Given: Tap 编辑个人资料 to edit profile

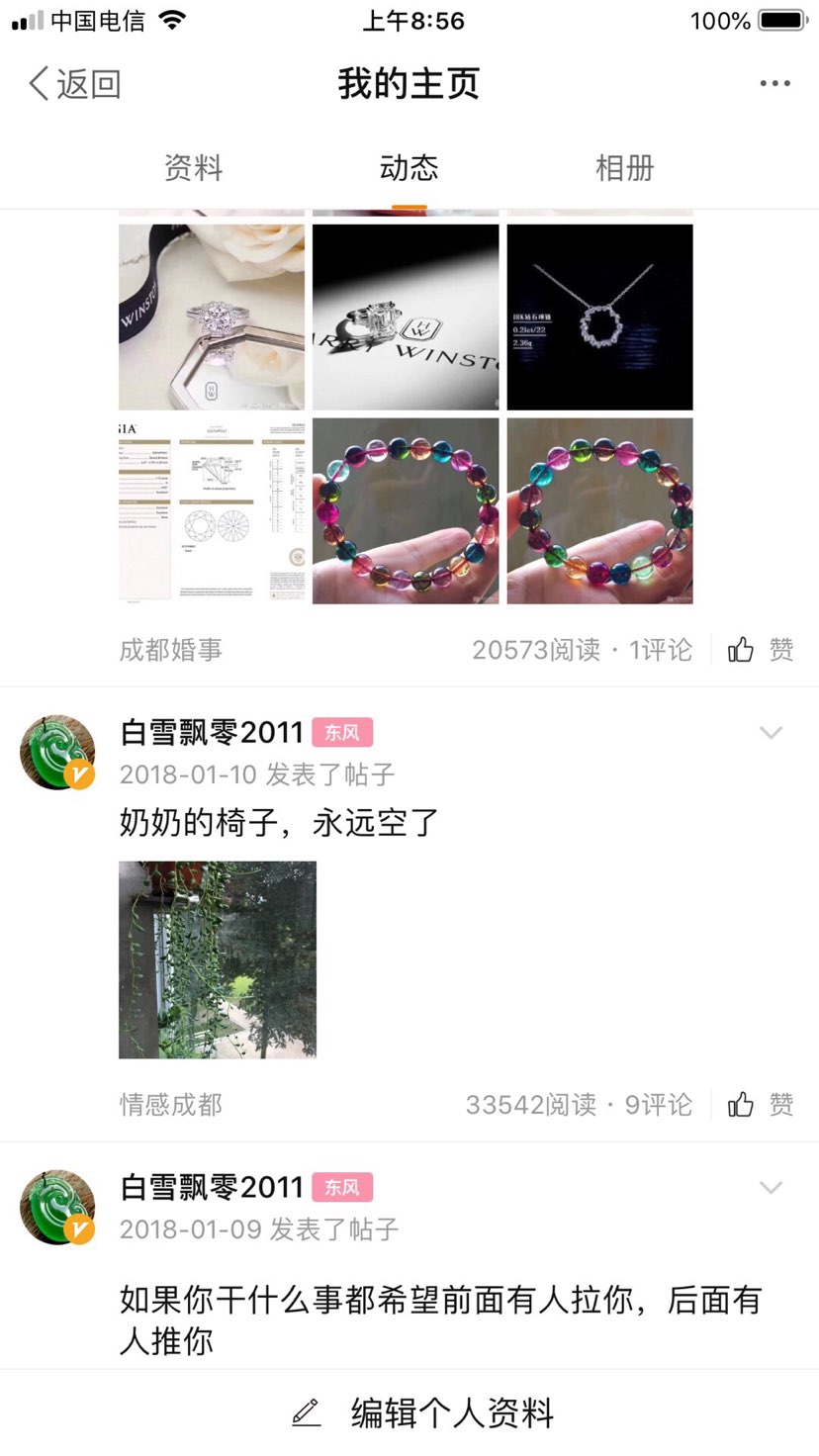Looking at the screenshot, I should click(423, 1412).
